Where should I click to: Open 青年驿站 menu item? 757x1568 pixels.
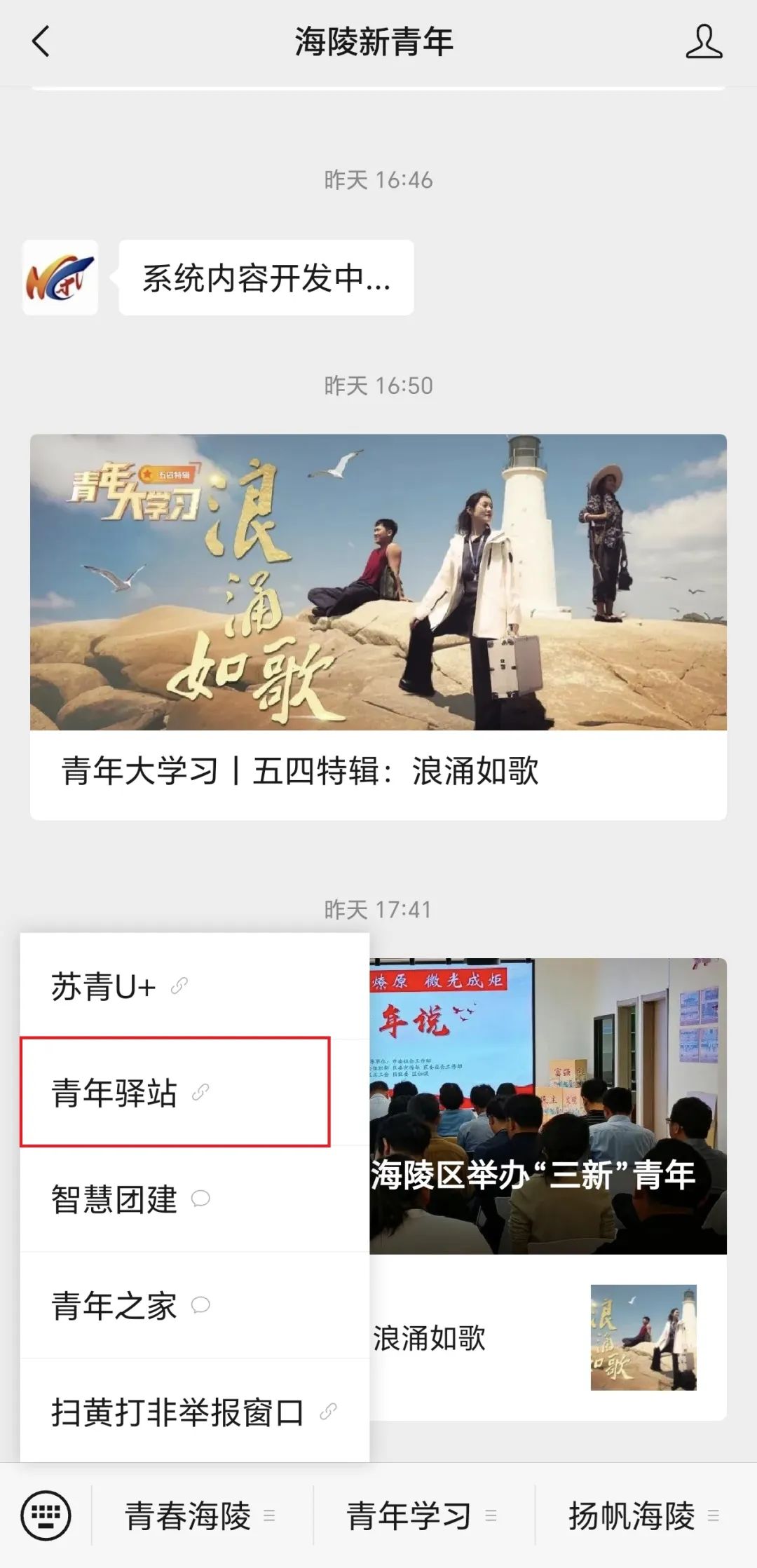130,1093
